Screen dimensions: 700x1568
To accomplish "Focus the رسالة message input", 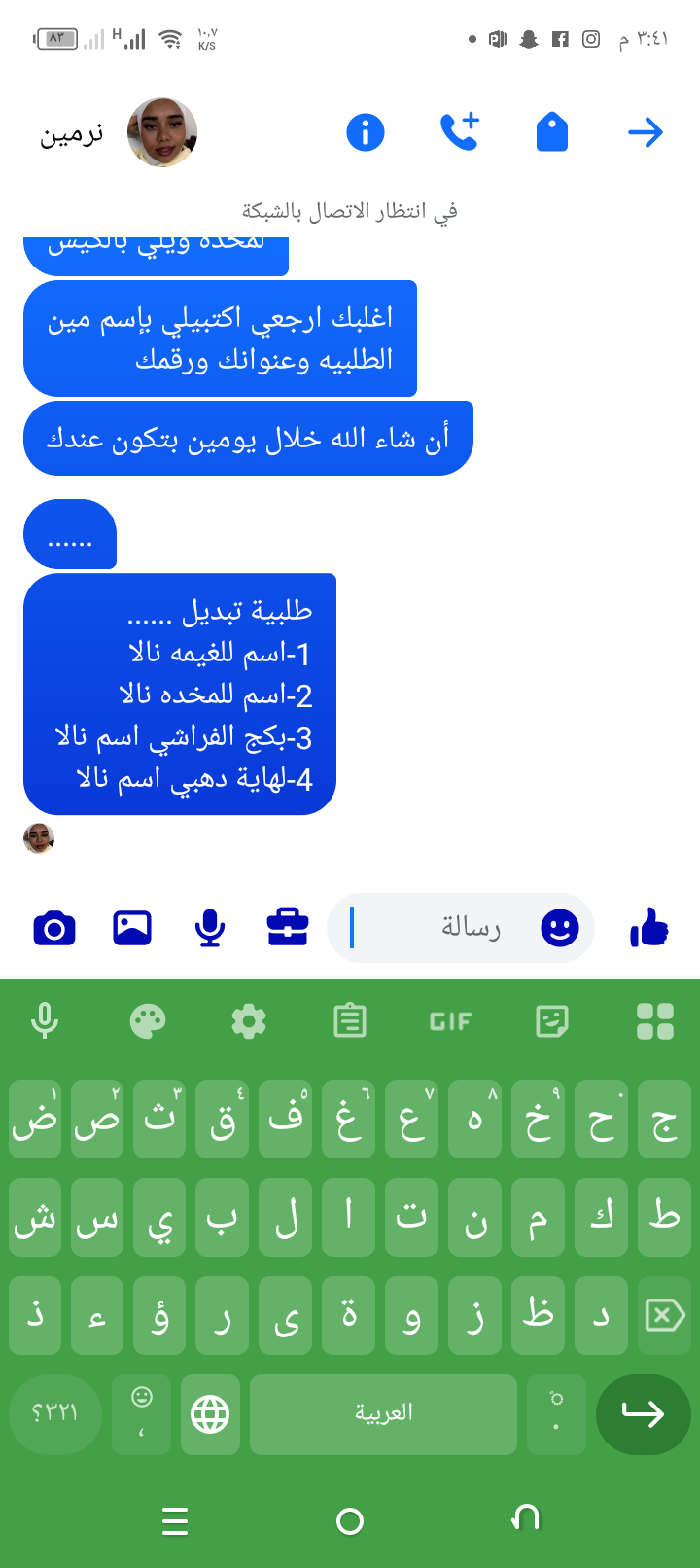I will [447, 928].
